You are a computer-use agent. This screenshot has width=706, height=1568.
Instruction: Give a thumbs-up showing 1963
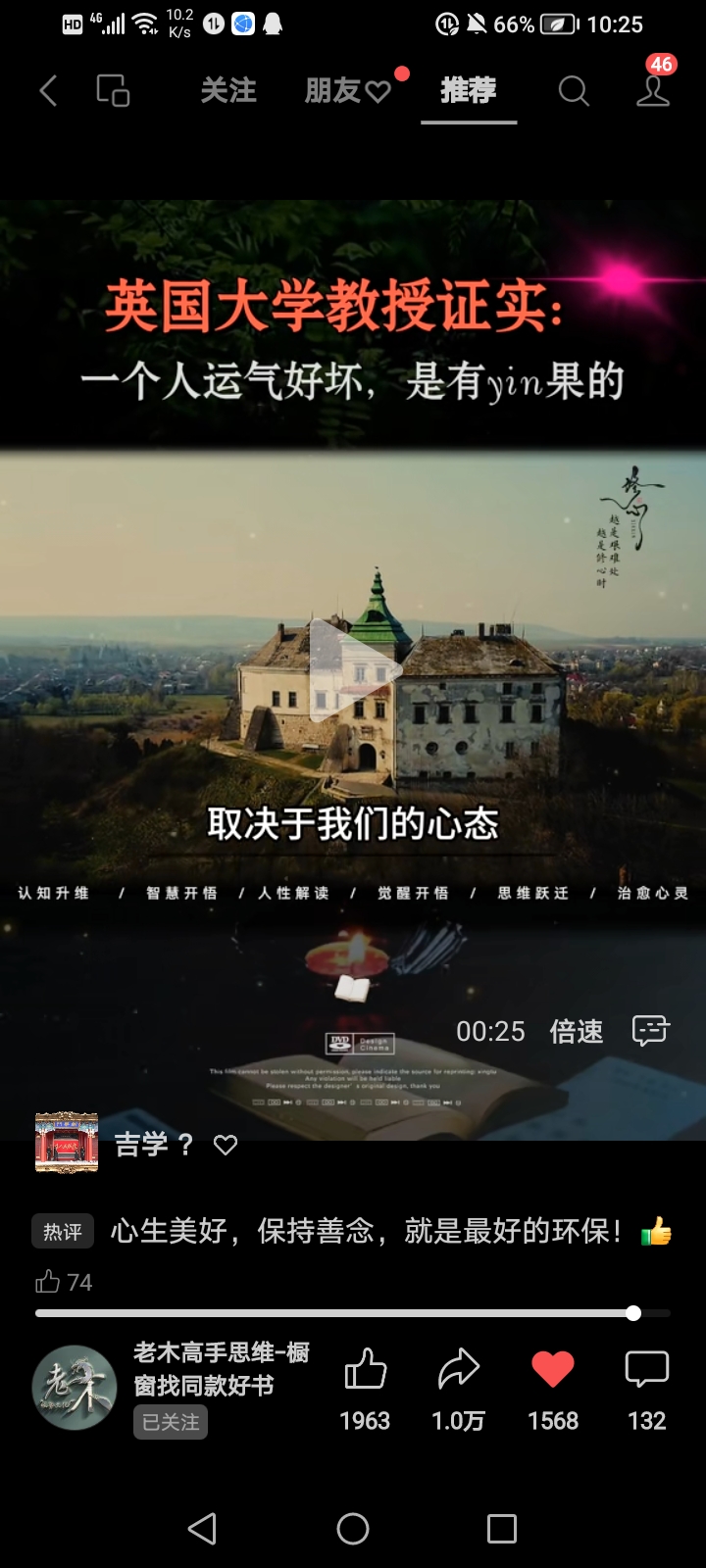pyautogui.click(x=365, y=1370)
